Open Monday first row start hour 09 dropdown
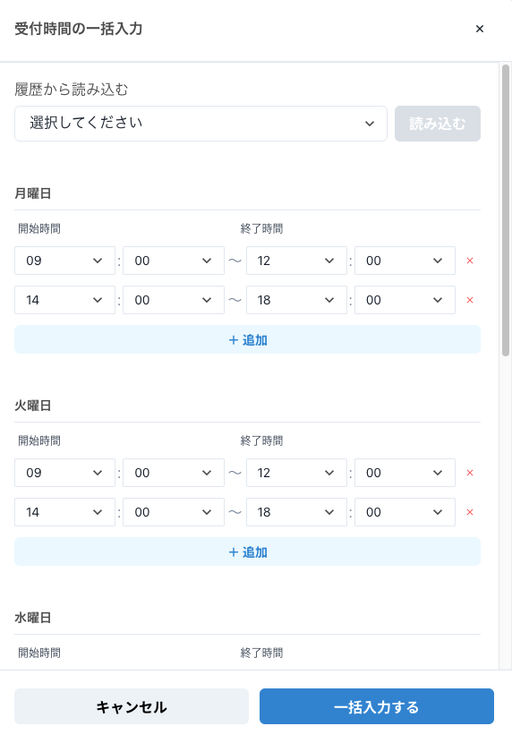 [x=65, y=260]
